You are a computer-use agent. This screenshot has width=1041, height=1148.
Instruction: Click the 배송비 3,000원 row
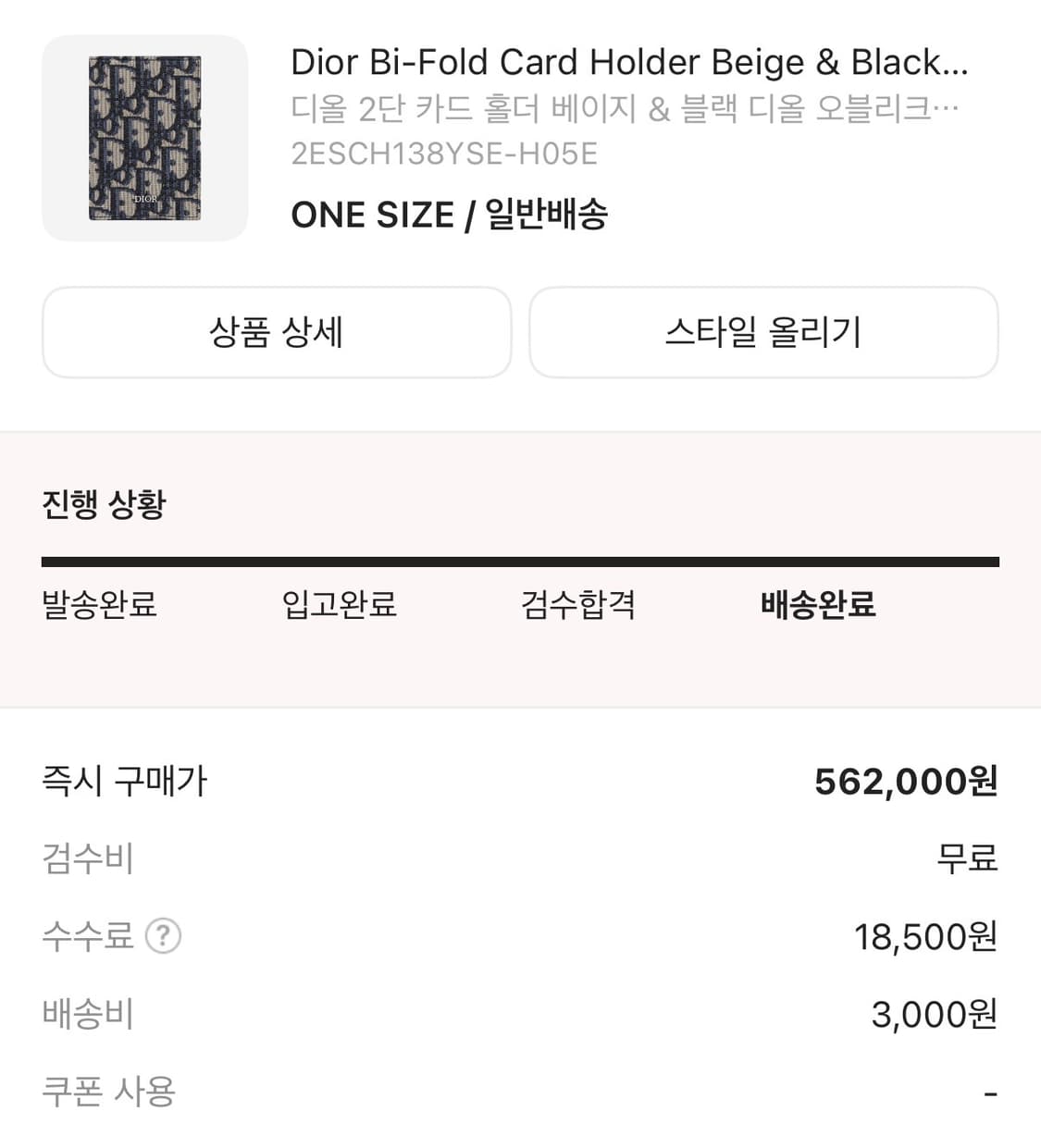click(520, 1014)
